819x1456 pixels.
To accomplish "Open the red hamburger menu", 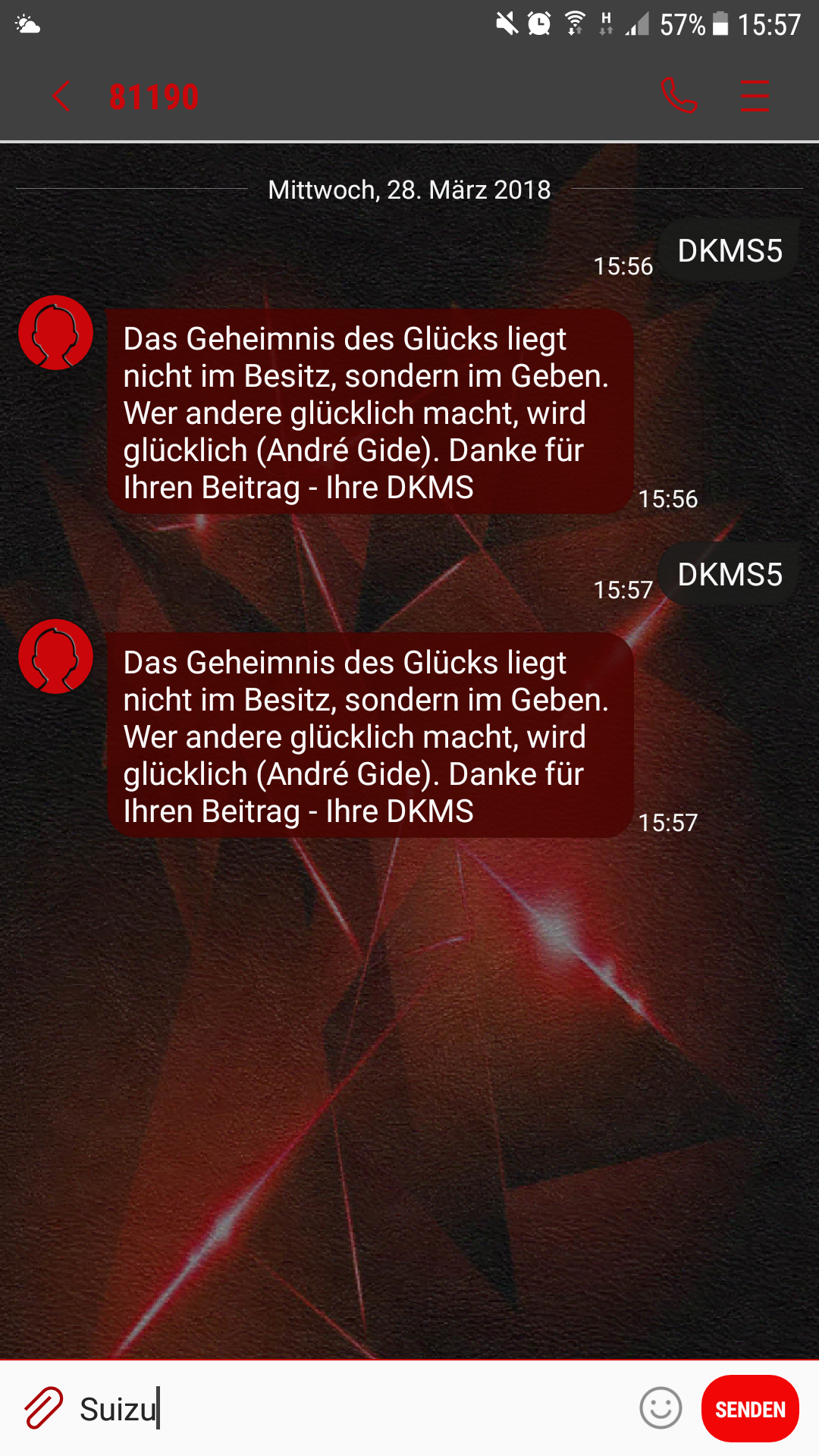I will coord(755,96).
